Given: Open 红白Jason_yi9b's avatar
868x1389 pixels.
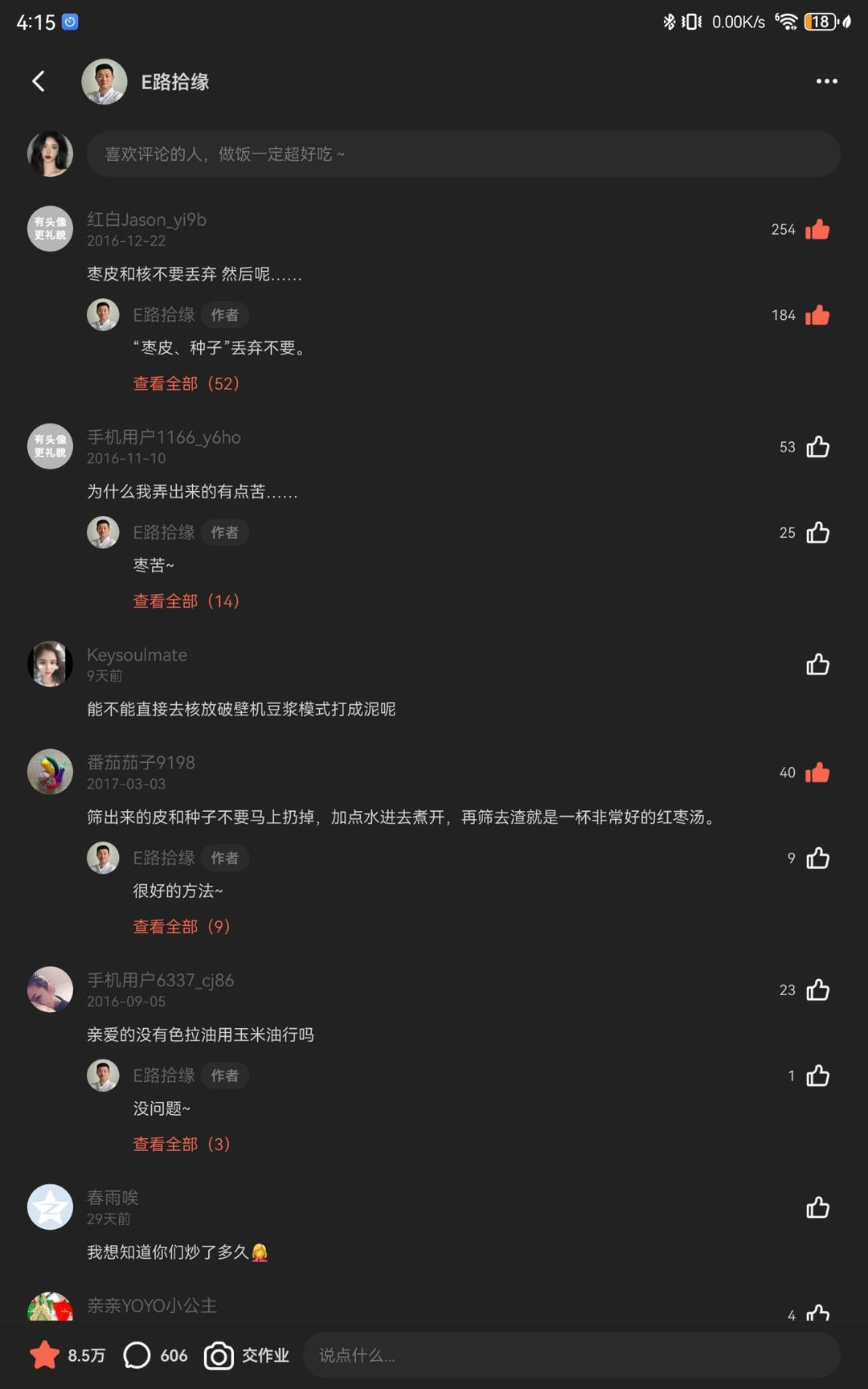Looking at the screenshot, I should [x=50, y=229].
